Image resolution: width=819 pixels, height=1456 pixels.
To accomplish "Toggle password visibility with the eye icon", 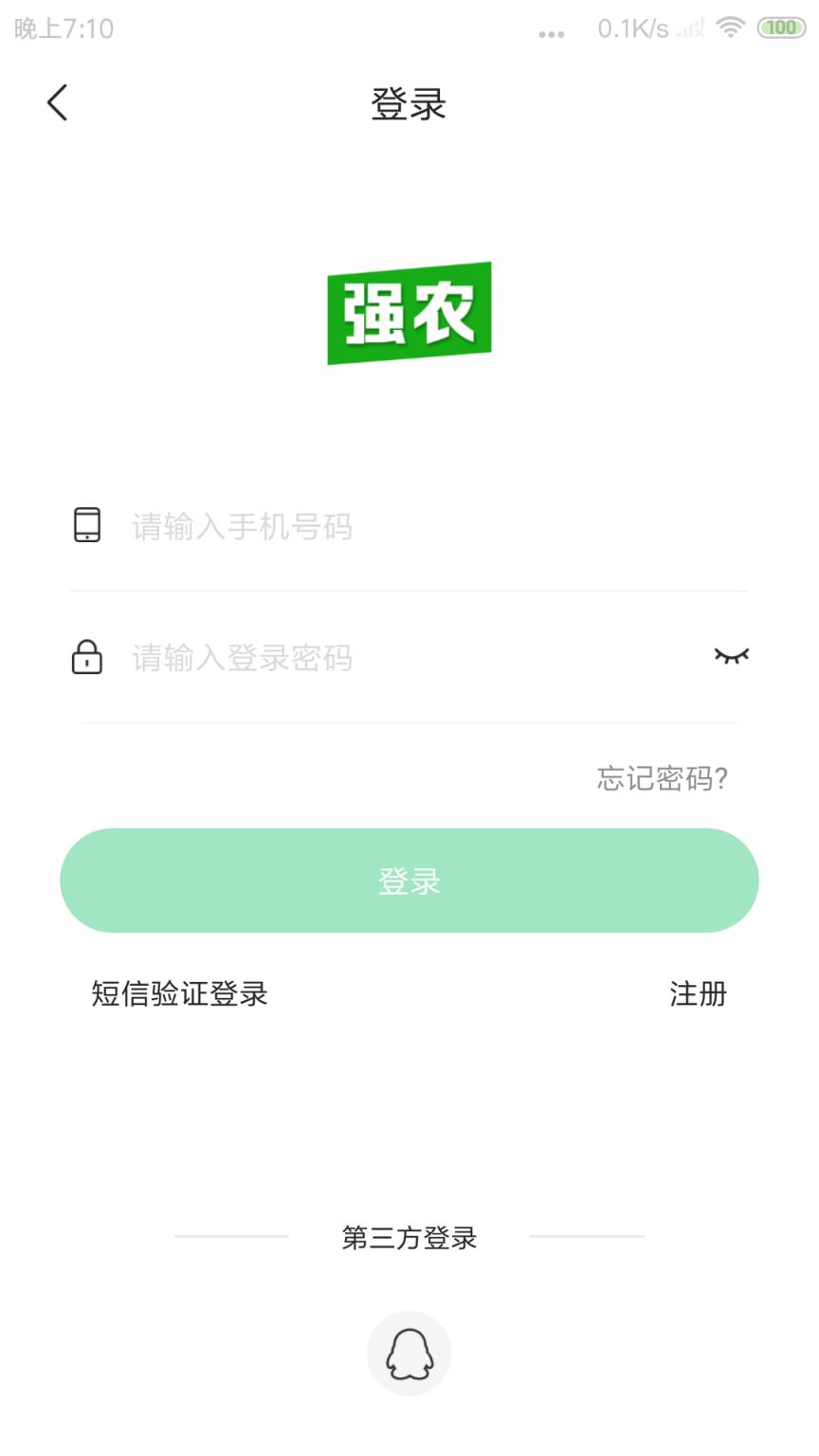I will (x=730, y=655).
